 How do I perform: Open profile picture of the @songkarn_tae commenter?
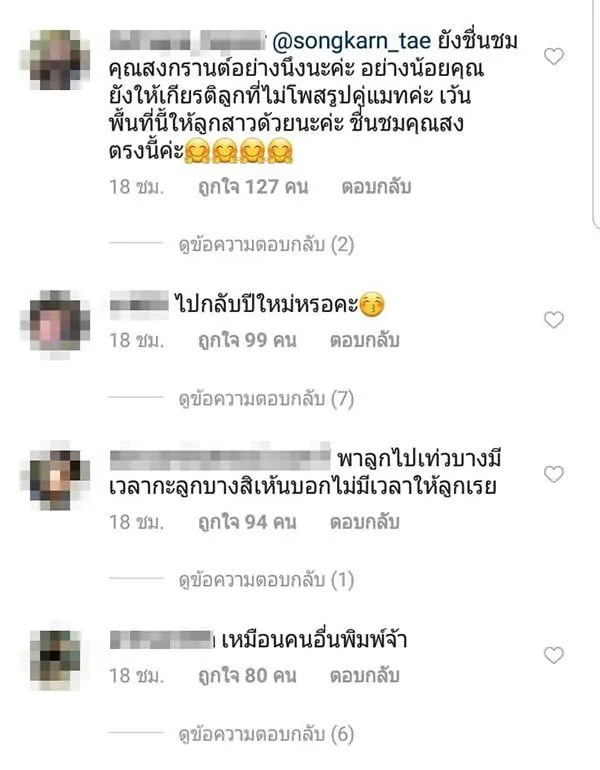58,57
